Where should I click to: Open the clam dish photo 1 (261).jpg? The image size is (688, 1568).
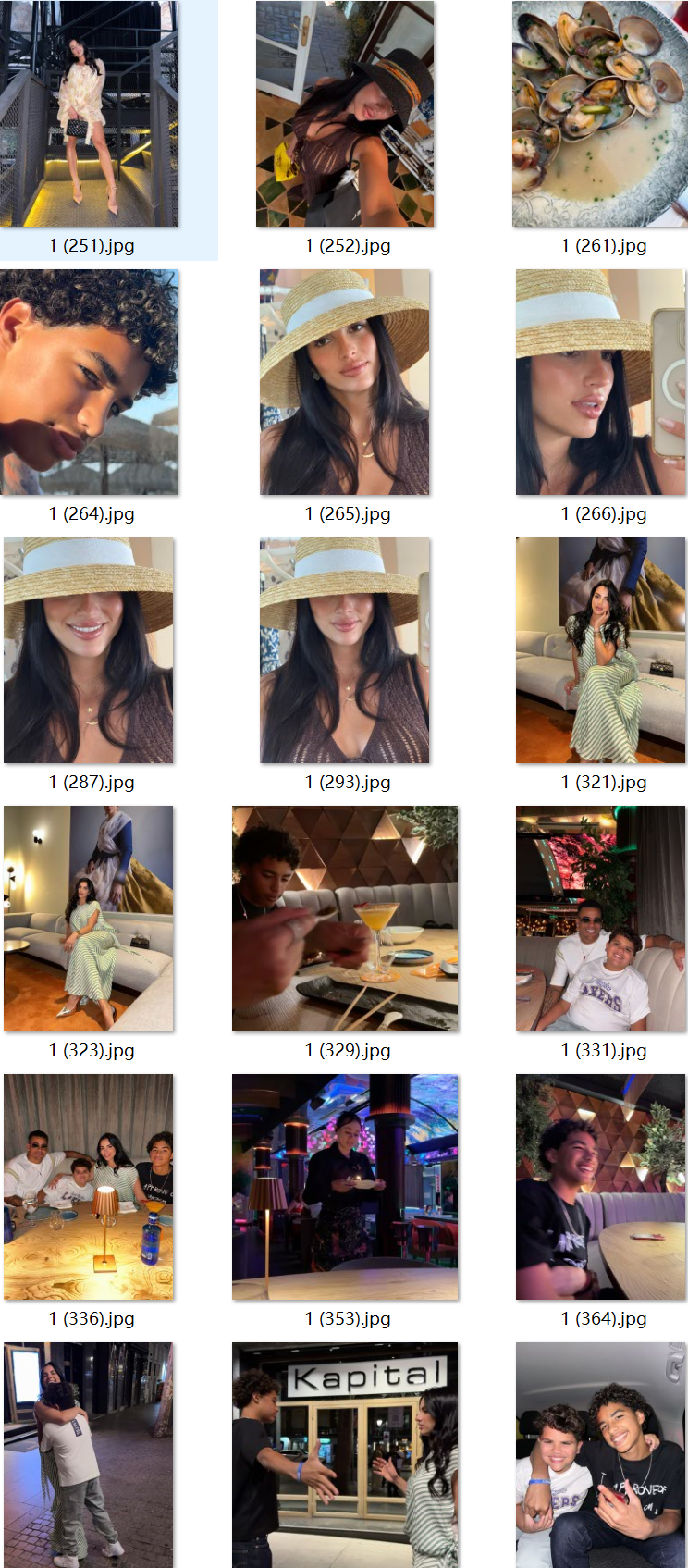coord(601,114)
